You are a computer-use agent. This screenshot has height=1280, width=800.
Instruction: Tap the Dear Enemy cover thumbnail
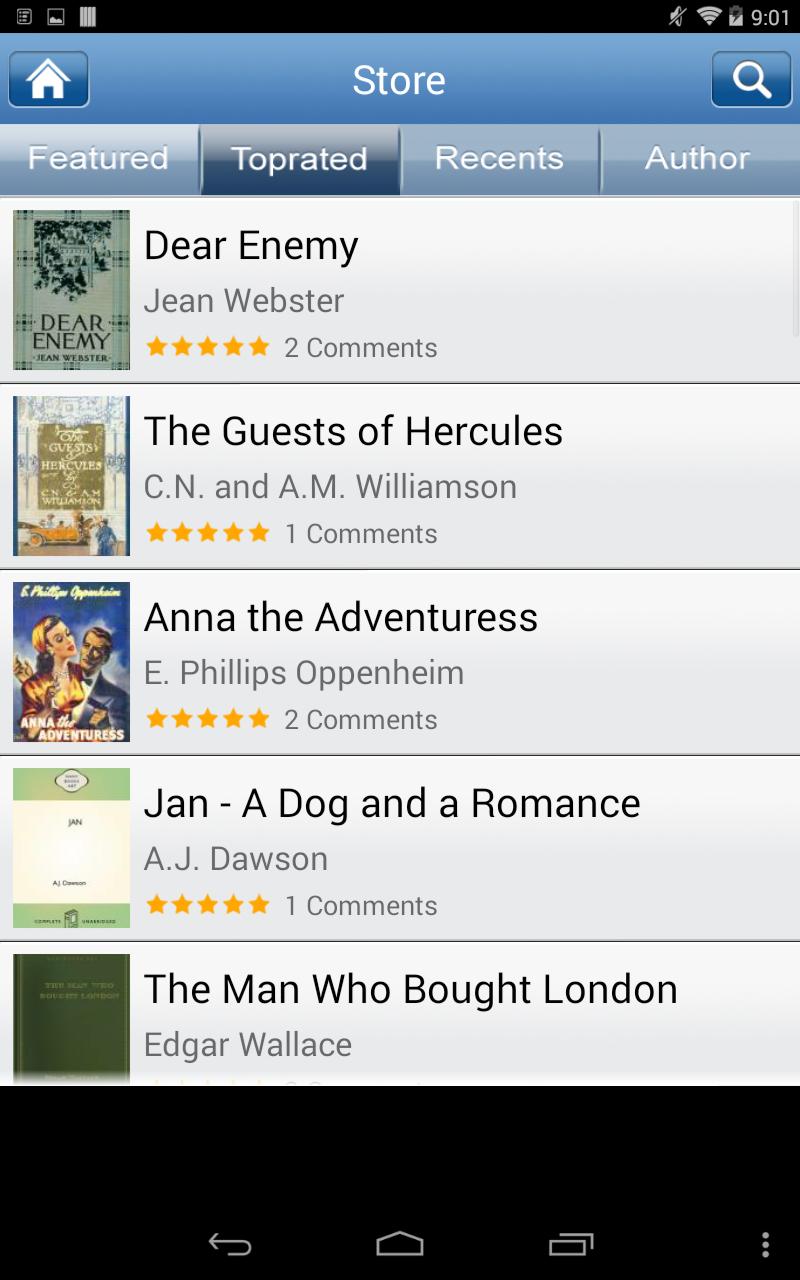point(70,290)
